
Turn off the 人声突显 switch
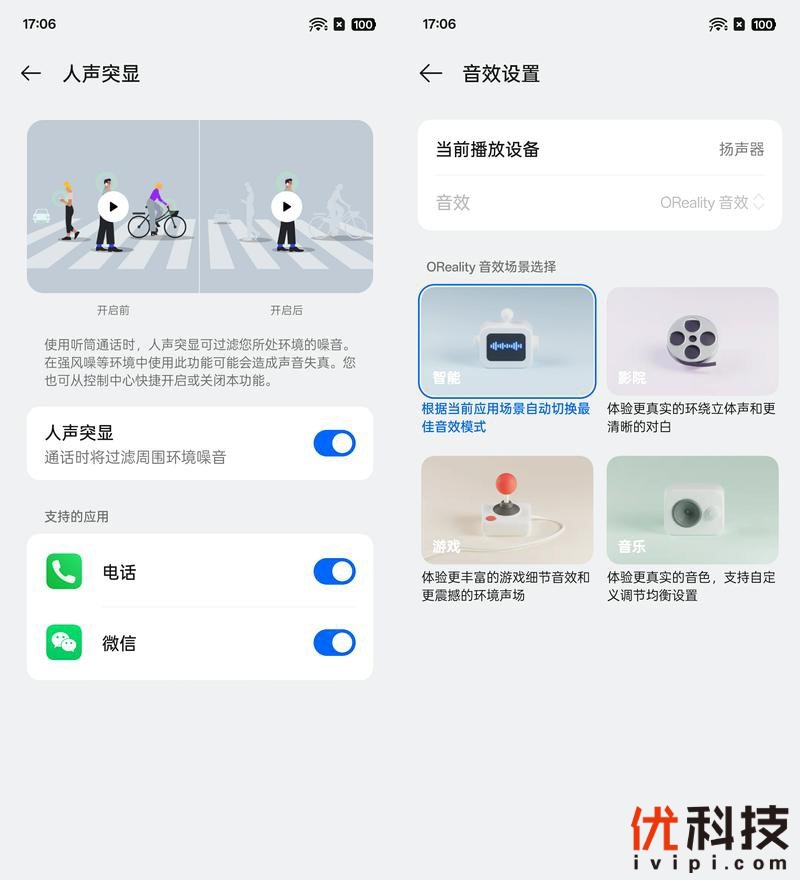(x=334, y=443)
